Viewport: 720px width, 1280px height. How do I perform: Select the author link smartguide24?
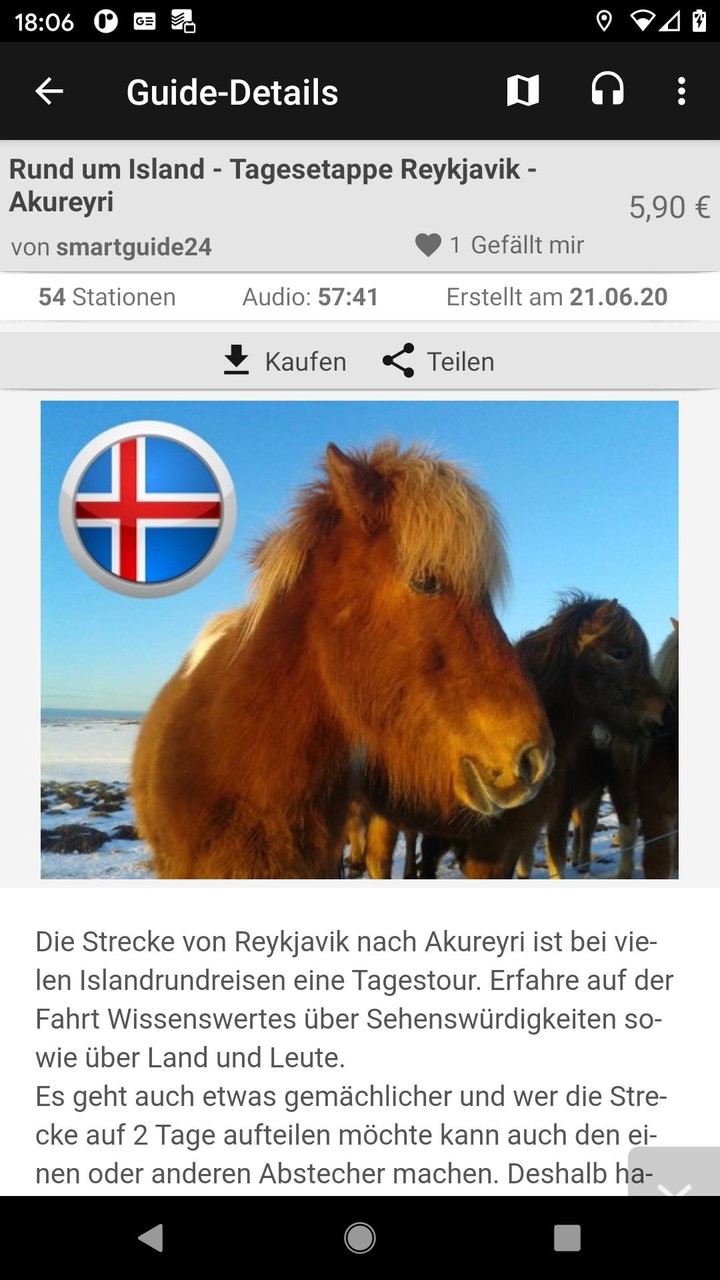(135, 245)
